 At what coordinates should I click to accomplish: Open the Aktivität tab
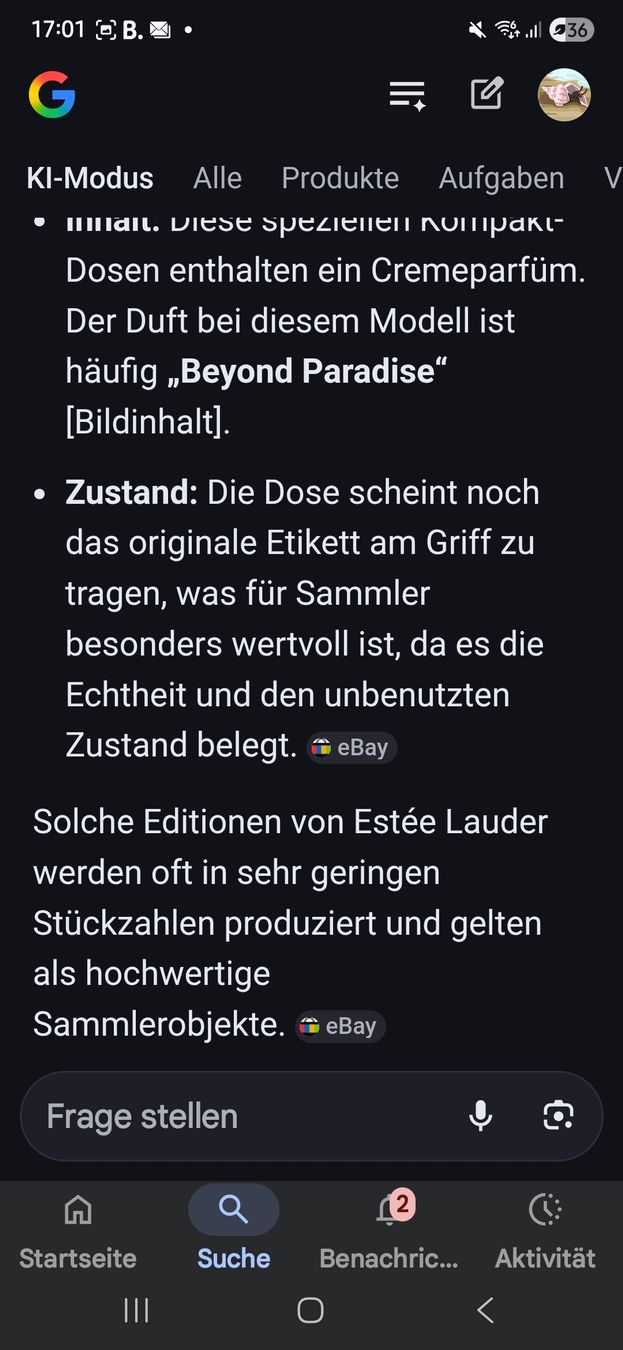coord(545,1232)
